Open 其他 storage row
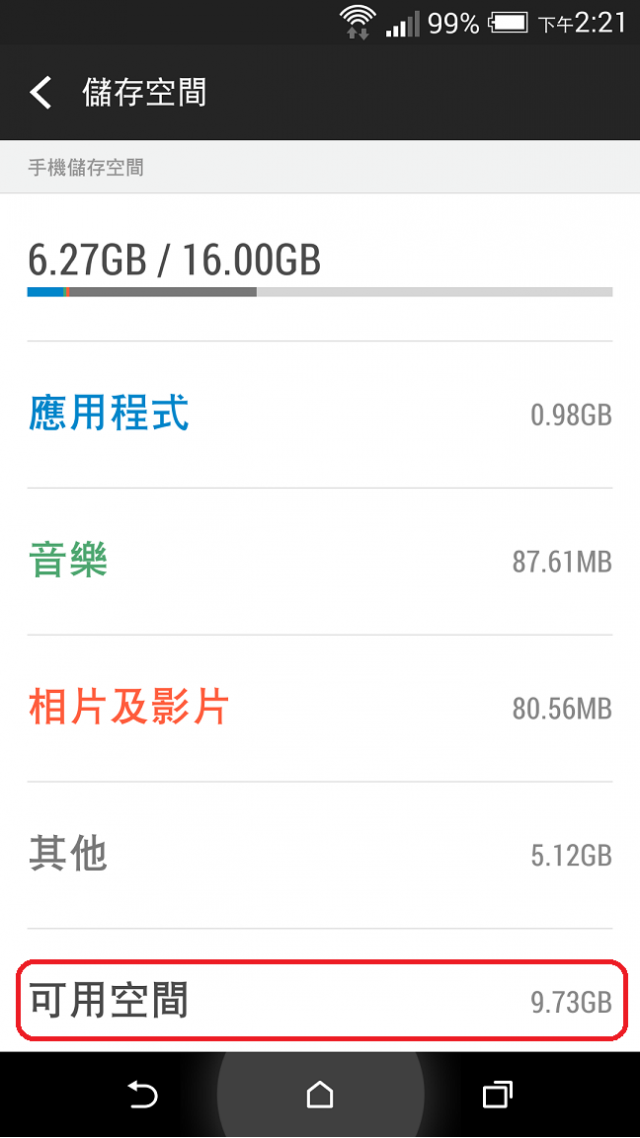 point(320,855)
